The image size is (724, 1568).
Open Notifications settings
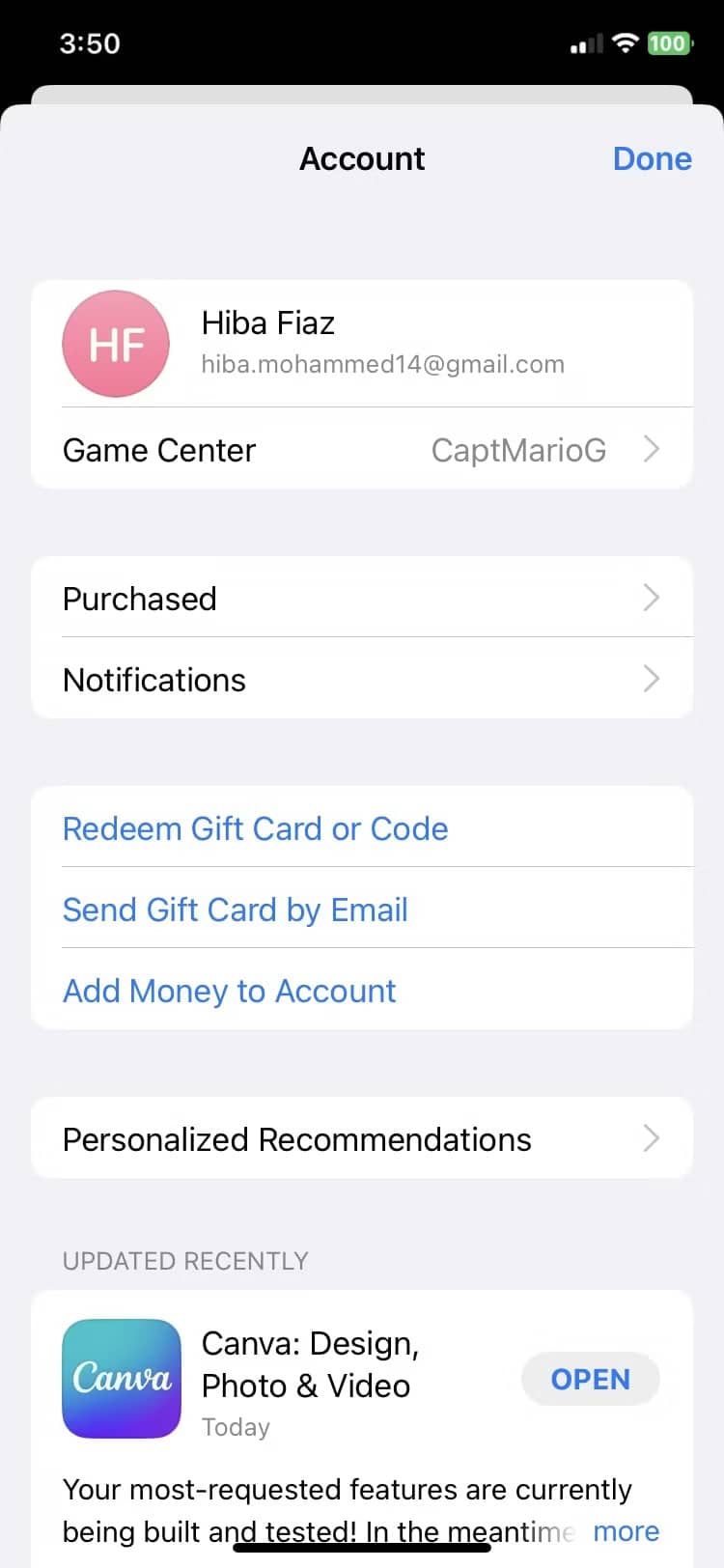click(x=362, y=680)
